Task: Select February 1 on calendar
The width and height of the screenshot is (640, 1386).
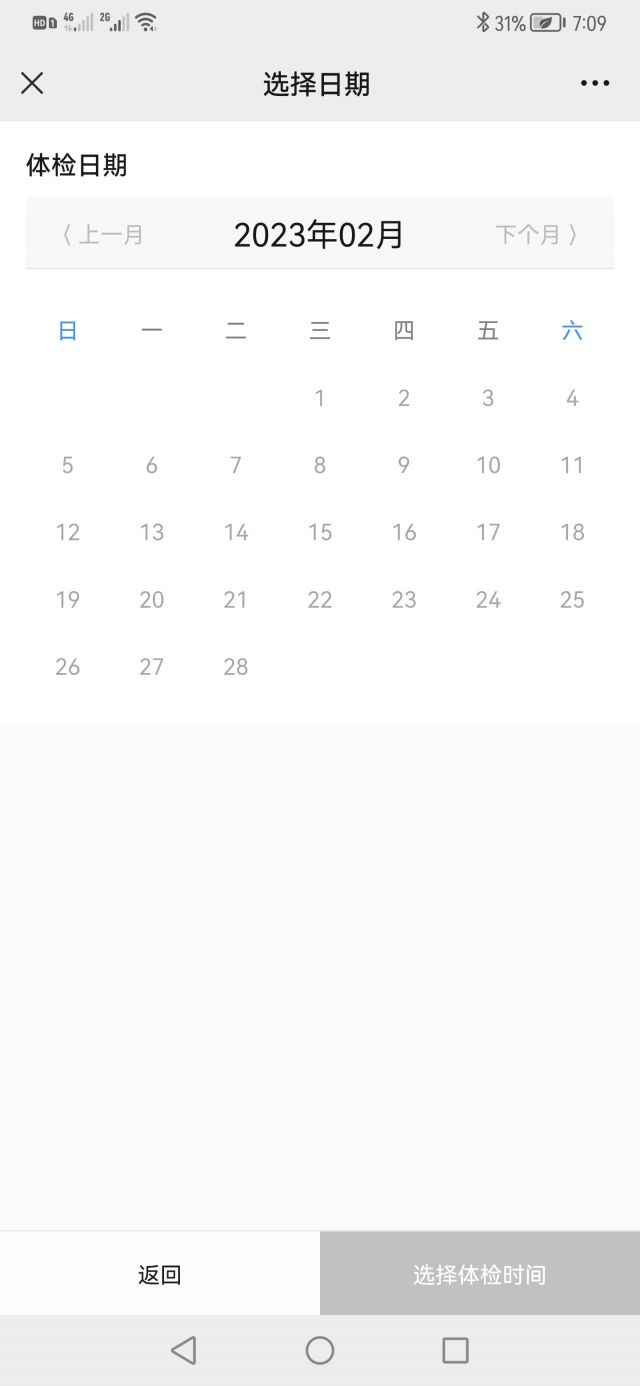Action: [320, 398]
